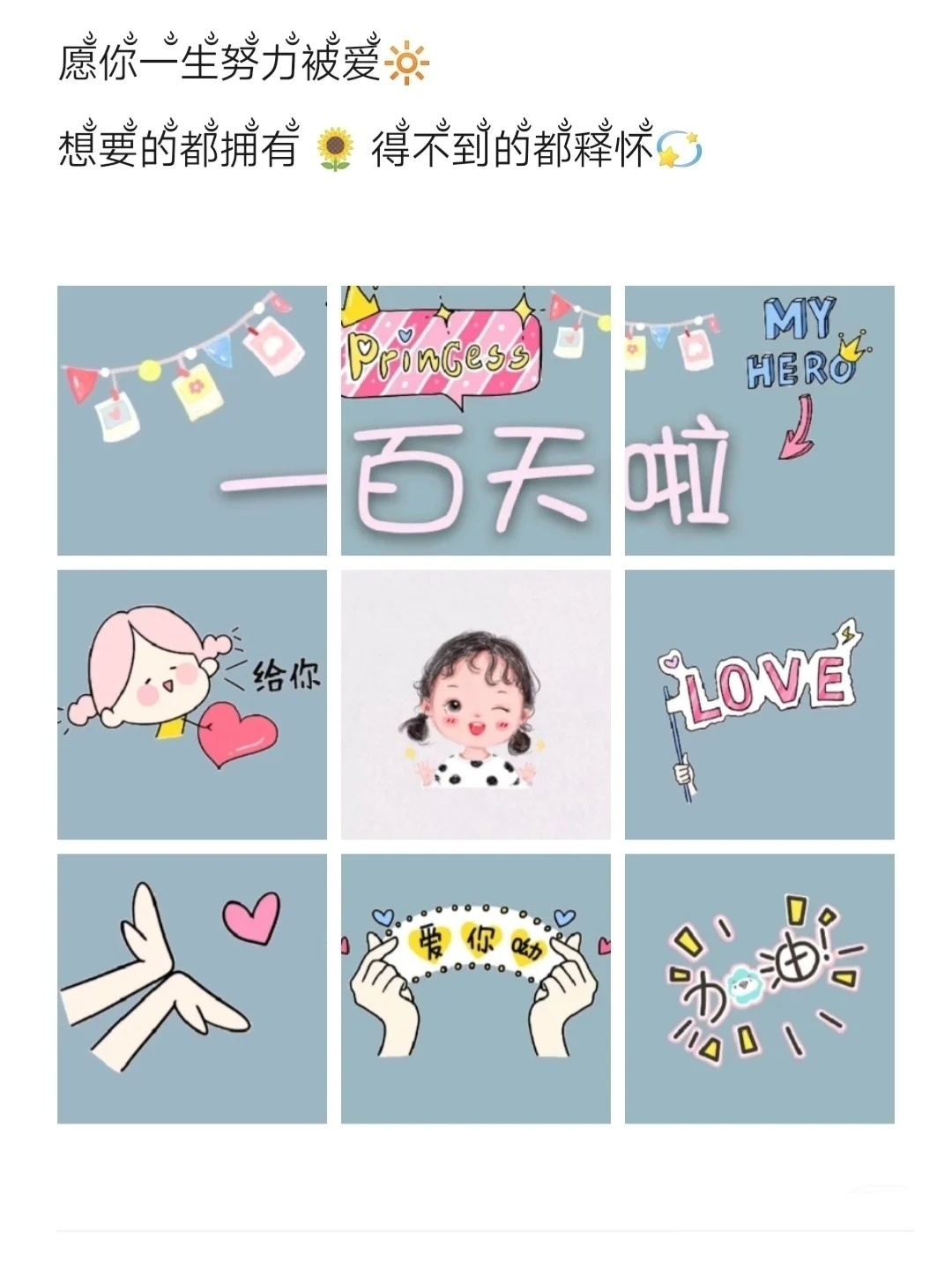Open the MY HERO image tile
952x1270 pixels.
click(x=759, y=421)
